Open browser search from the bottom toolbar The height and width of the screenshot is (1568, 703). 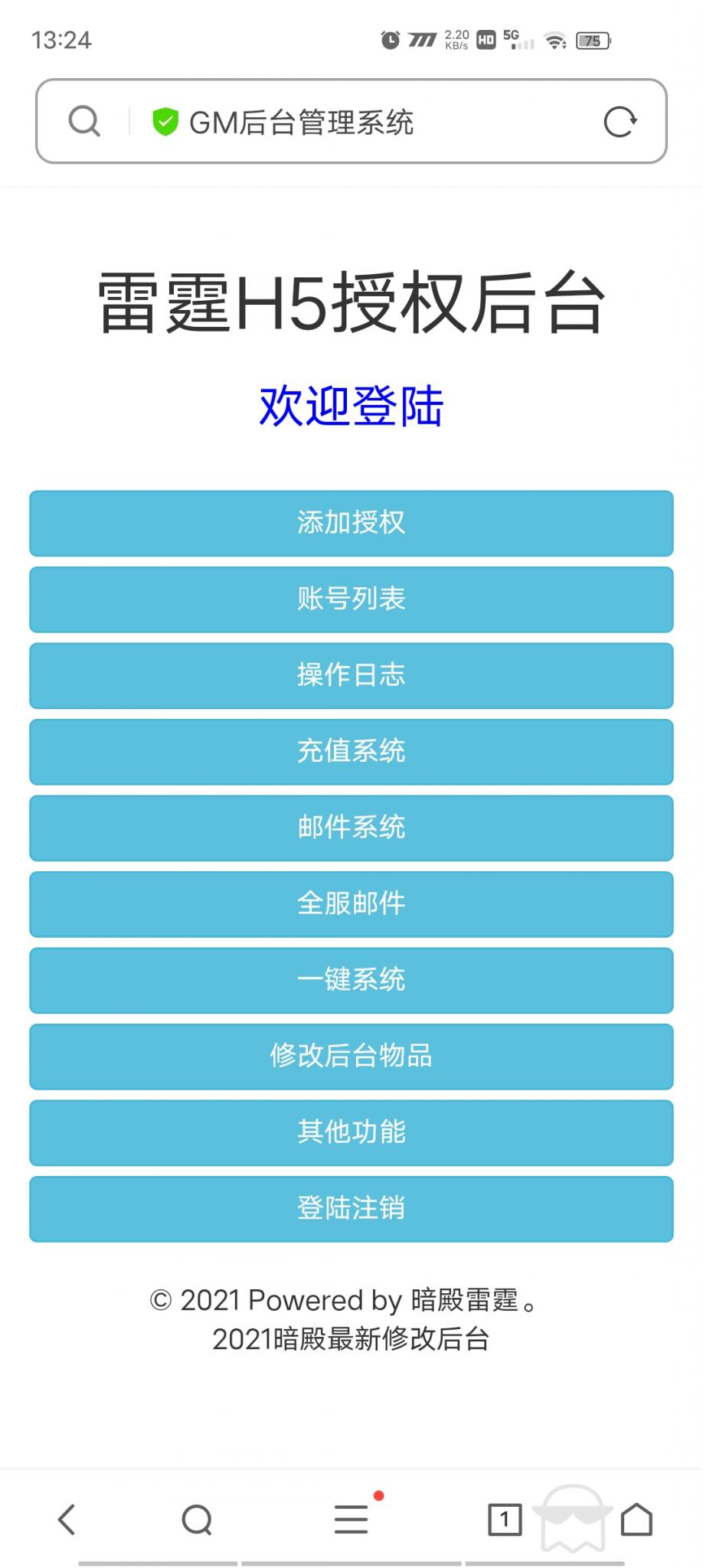tap(197, 1520)
